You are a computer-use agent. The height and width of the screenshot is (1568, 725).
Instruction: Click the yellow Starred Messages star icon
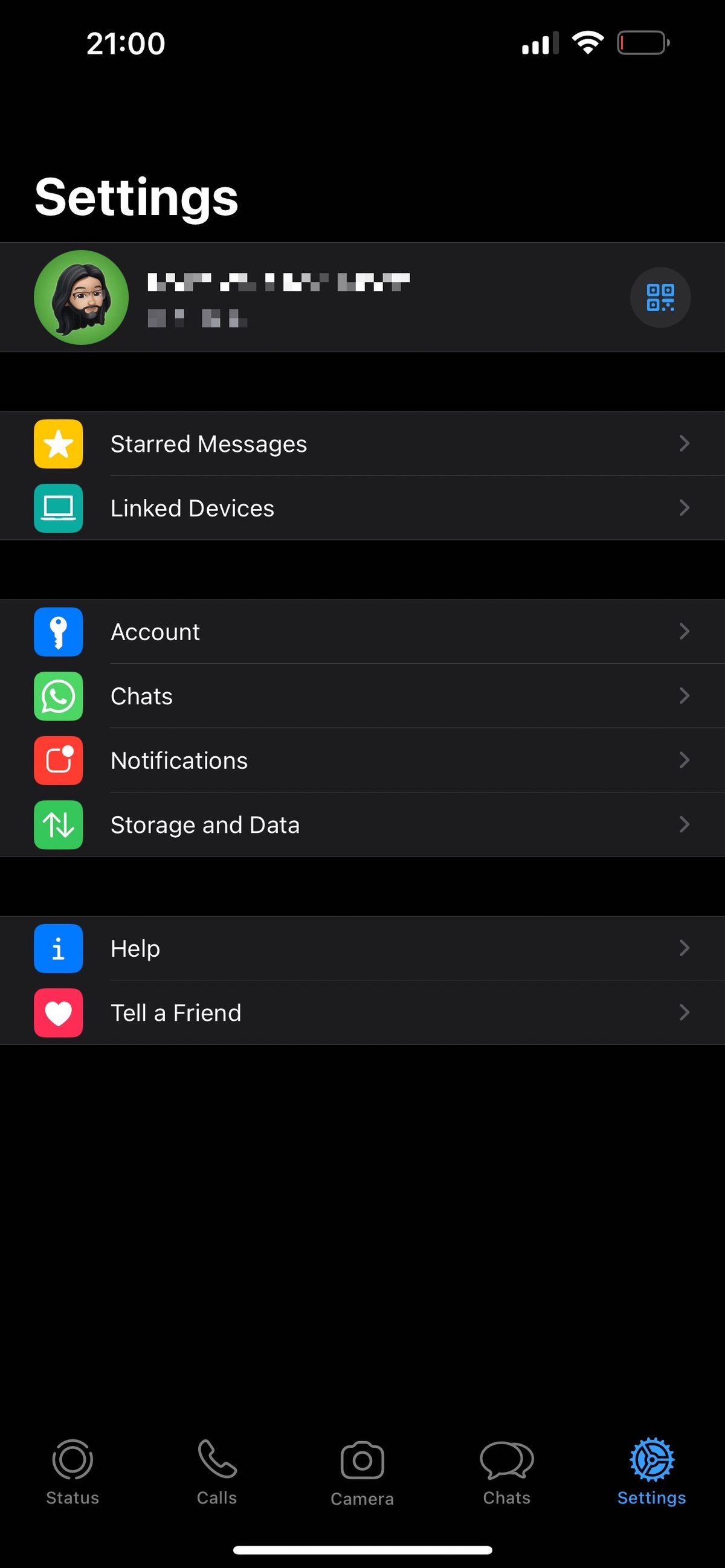58,443
